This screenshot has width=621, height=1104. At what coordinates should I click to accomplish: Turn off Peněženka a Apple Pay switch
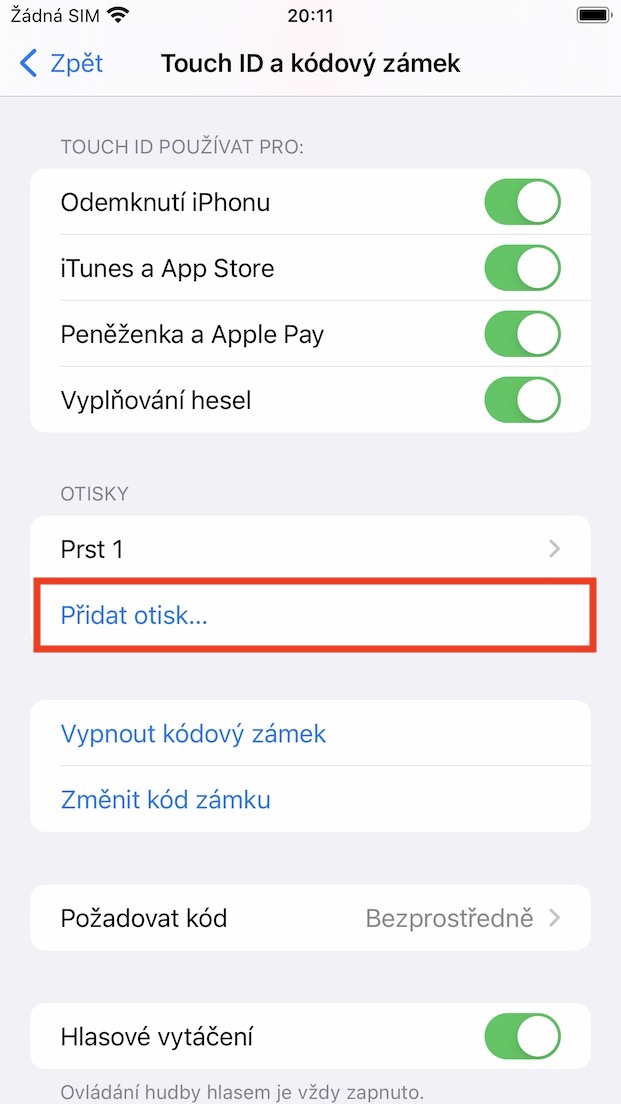tap(522, 334)
